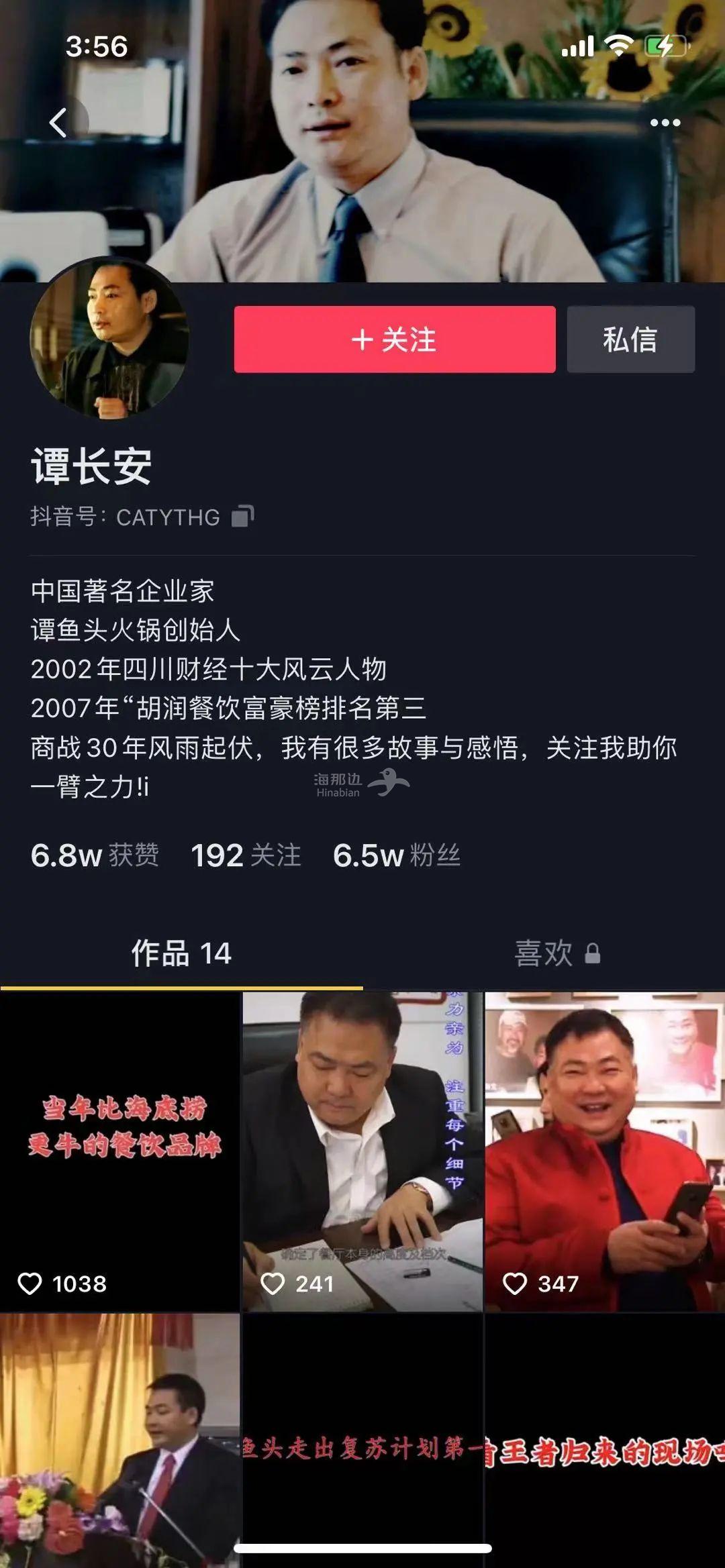Viewport: 725px width, 1568px height.
Task: Send a private message via 私信
Action: [x=630, y=339]
